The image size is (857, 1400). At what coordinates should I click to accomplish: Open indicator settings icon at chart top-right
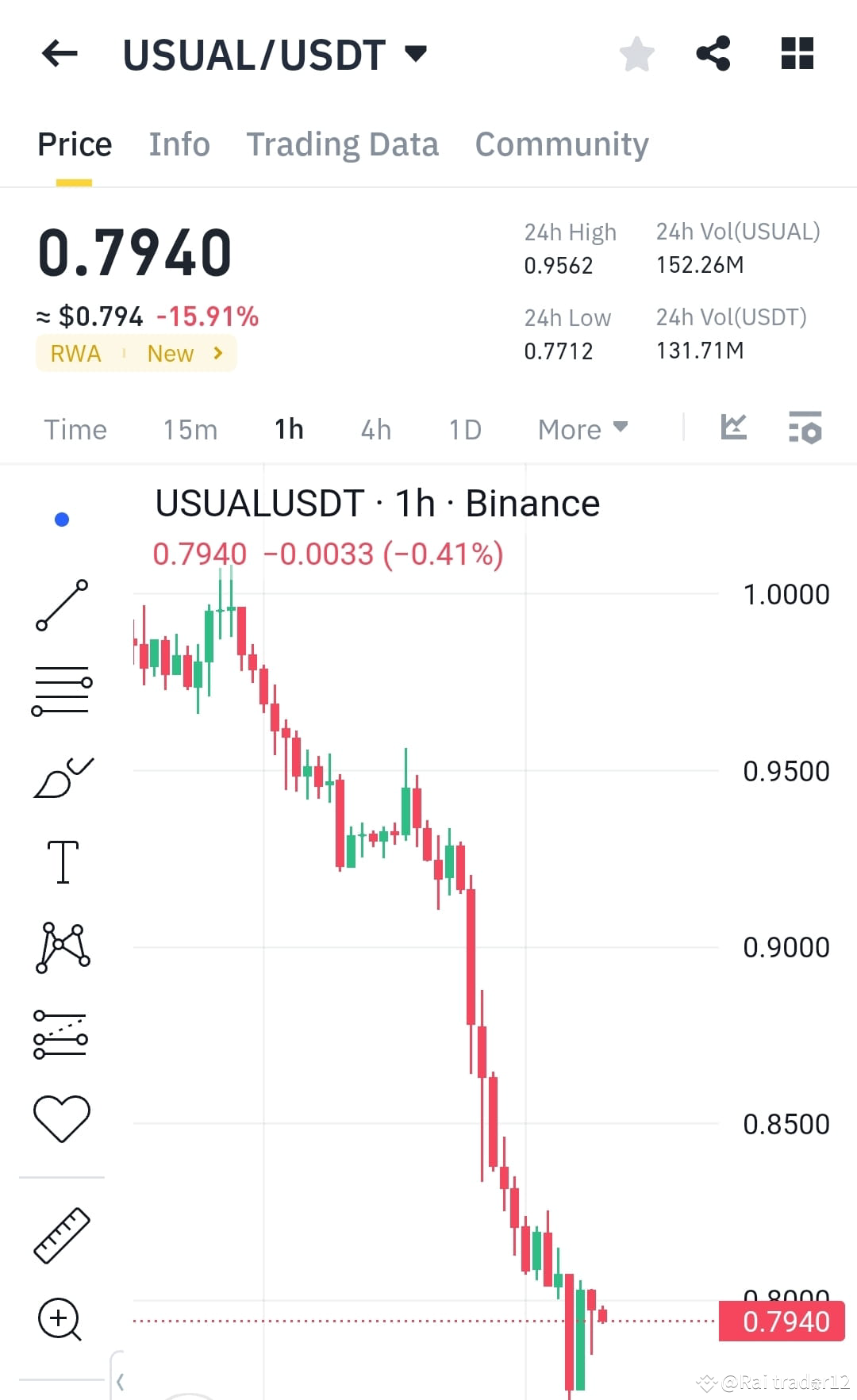(x=804, y=428)
